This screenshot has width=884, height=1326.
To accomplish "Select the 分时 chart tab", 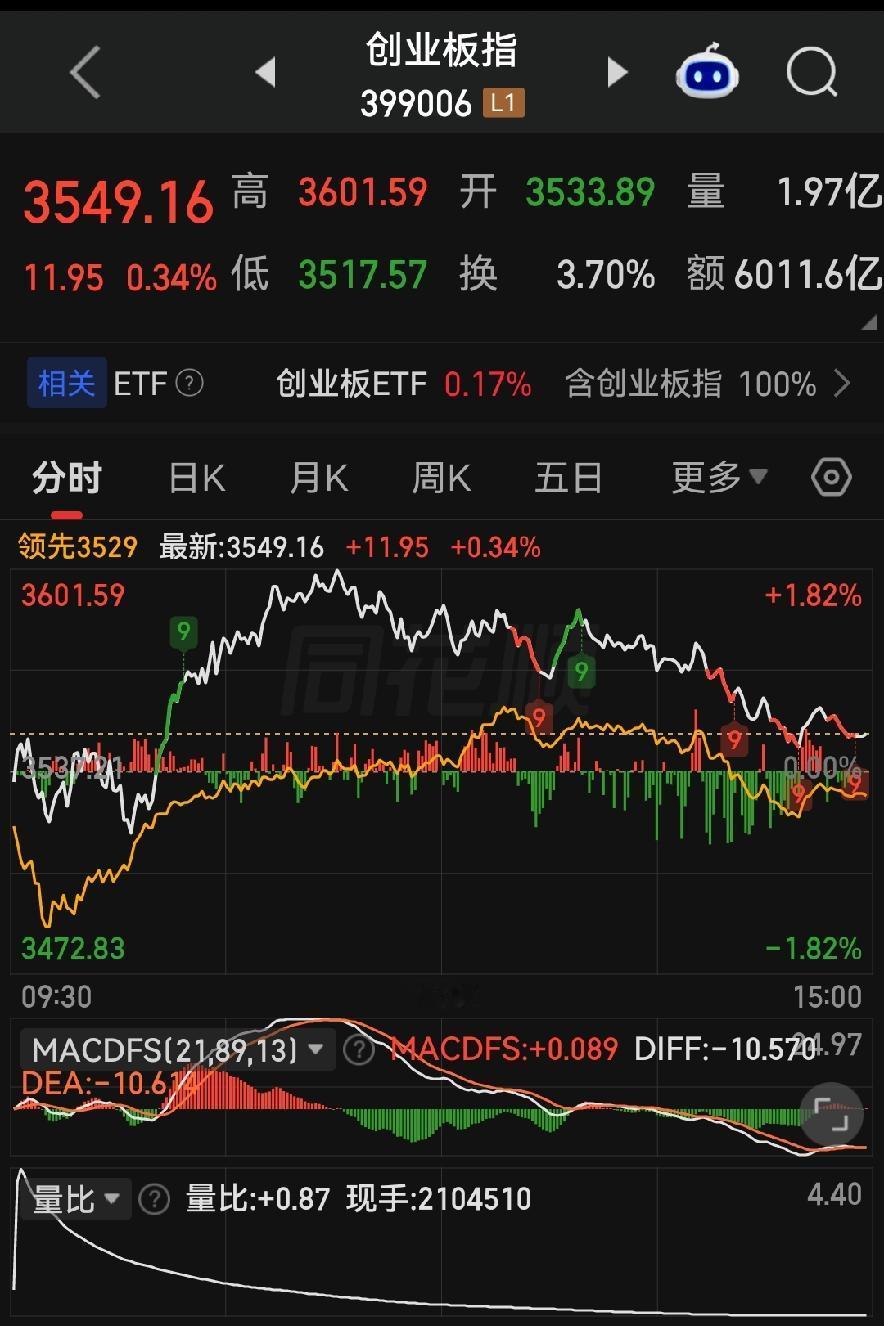I will pos(67,478).
